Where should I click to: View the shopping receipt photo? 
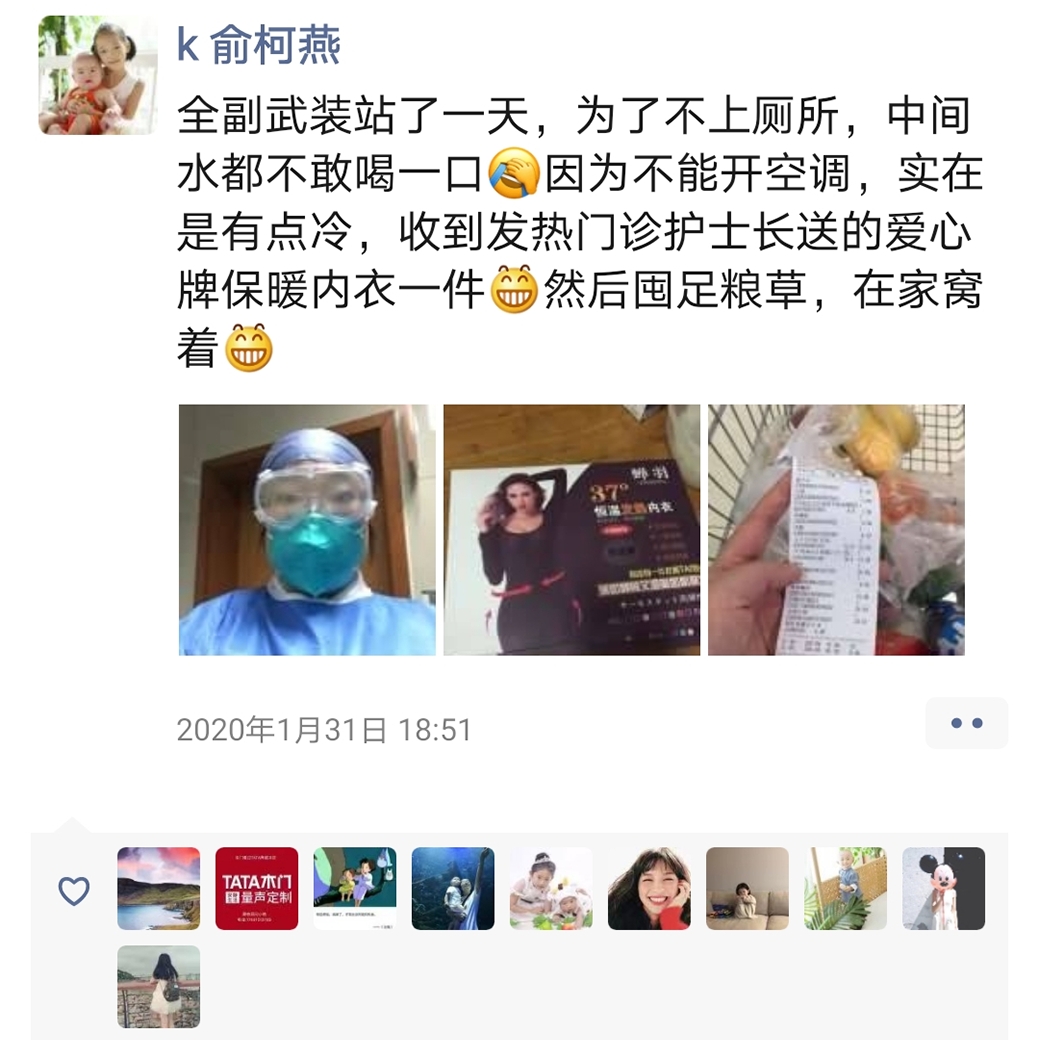click(x=836, y=530)
